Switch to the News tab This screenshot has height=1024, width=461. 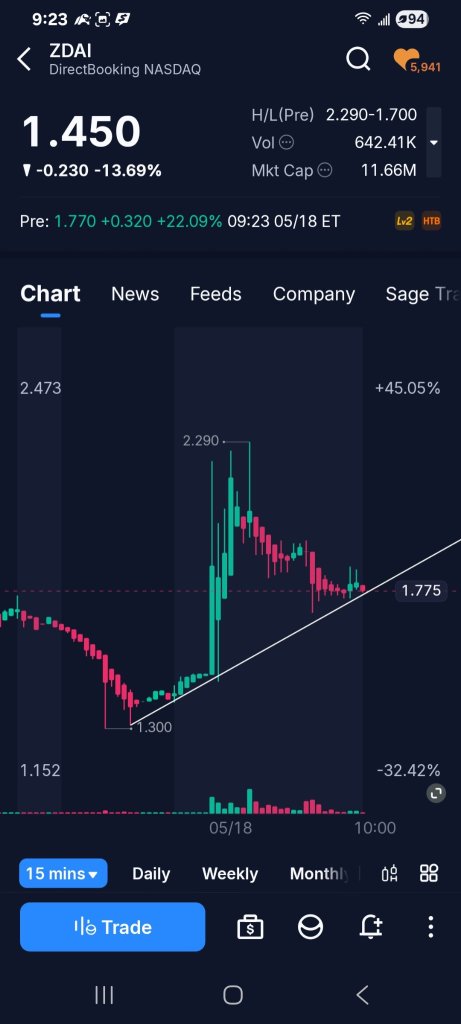[x=135, y=294]
